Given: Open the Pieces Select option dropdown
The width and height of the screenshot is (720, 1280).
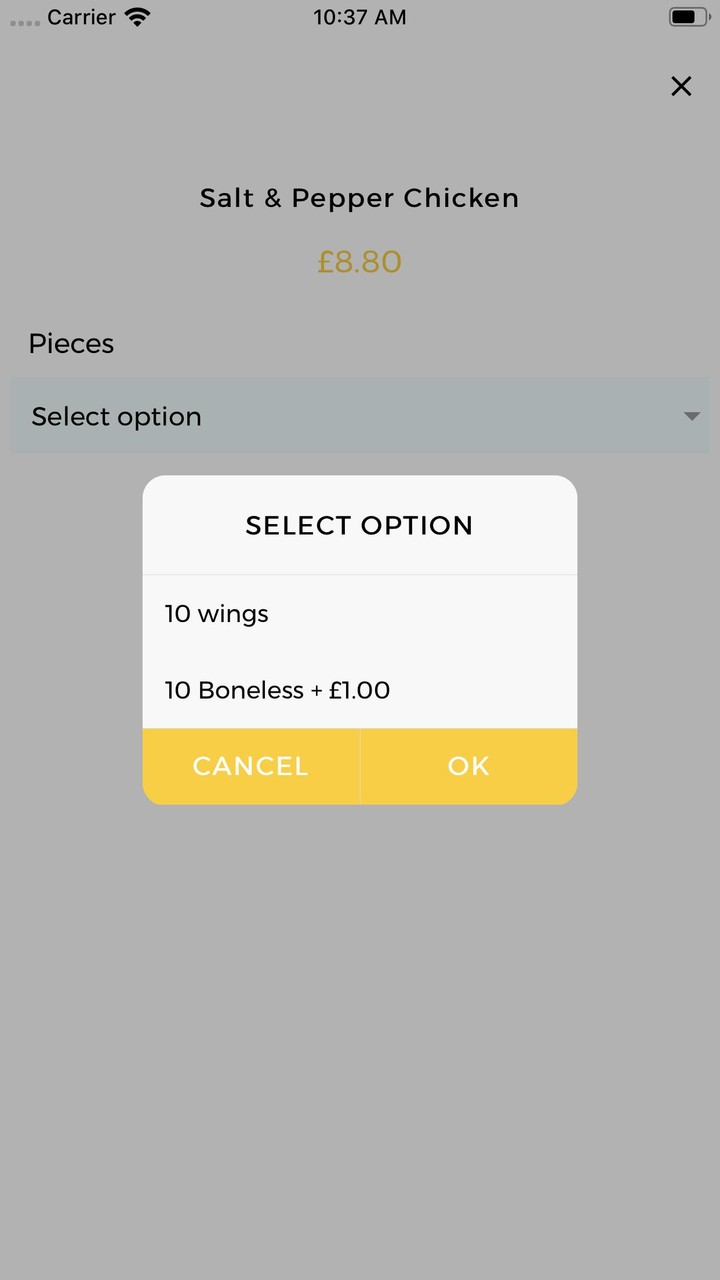Looking at the screenshot, I should point(360,416).
